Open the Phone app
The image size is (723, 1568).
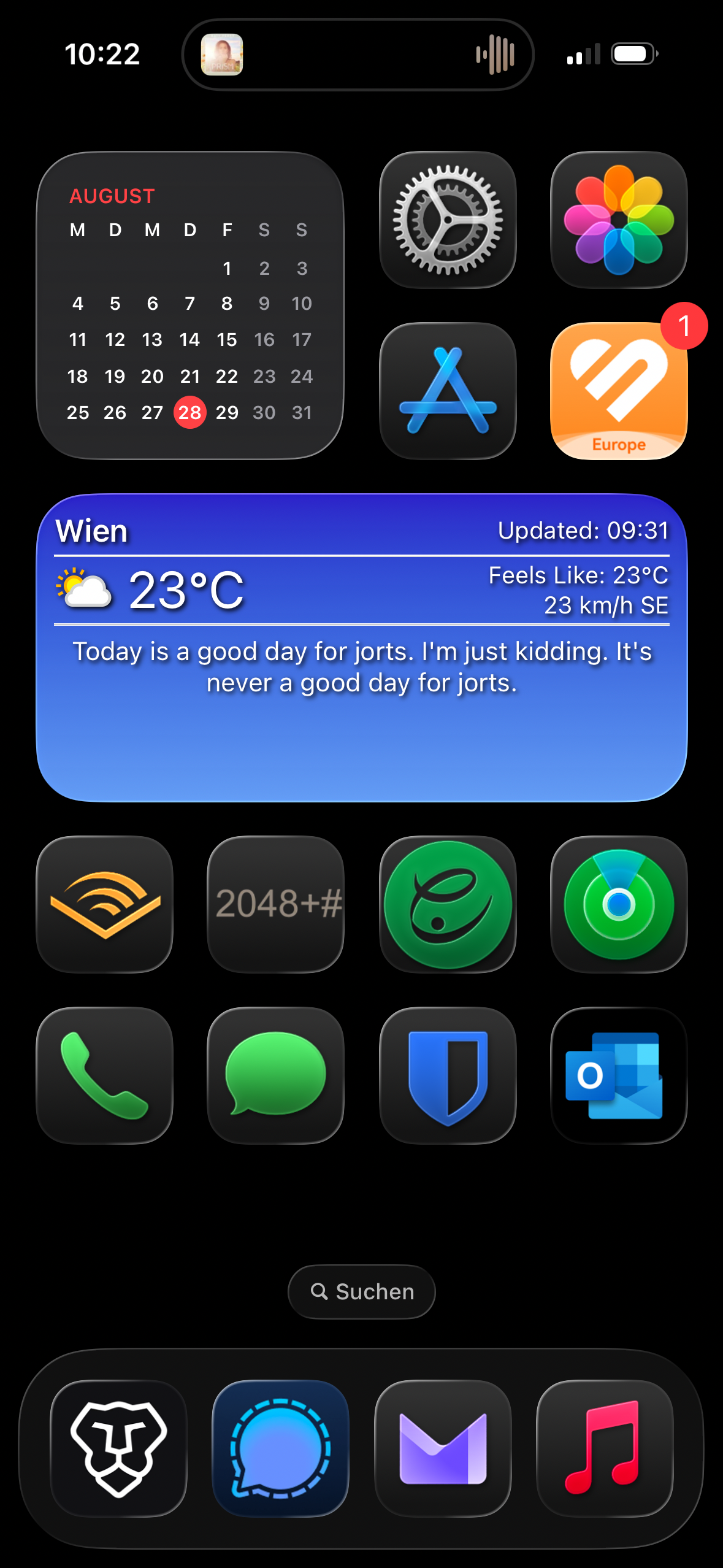pos(105,1075)
